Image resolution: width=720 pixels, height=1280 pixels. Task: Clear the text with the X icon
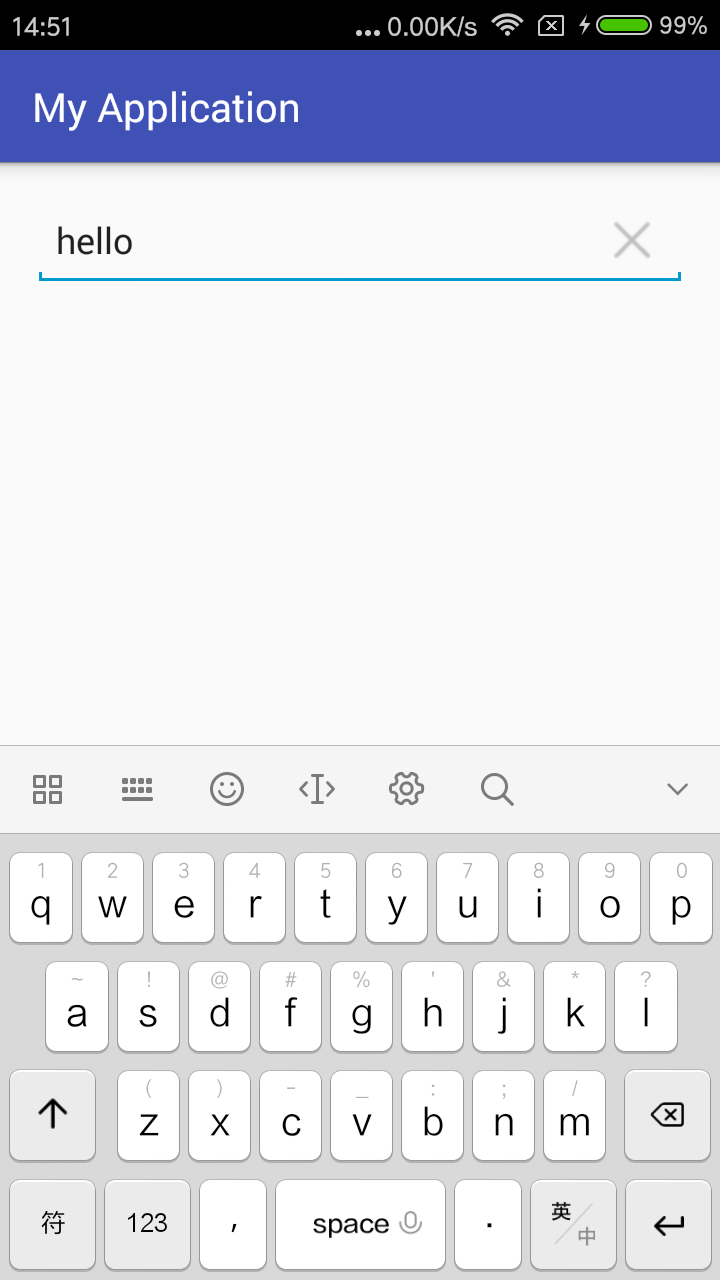(631, 240)
